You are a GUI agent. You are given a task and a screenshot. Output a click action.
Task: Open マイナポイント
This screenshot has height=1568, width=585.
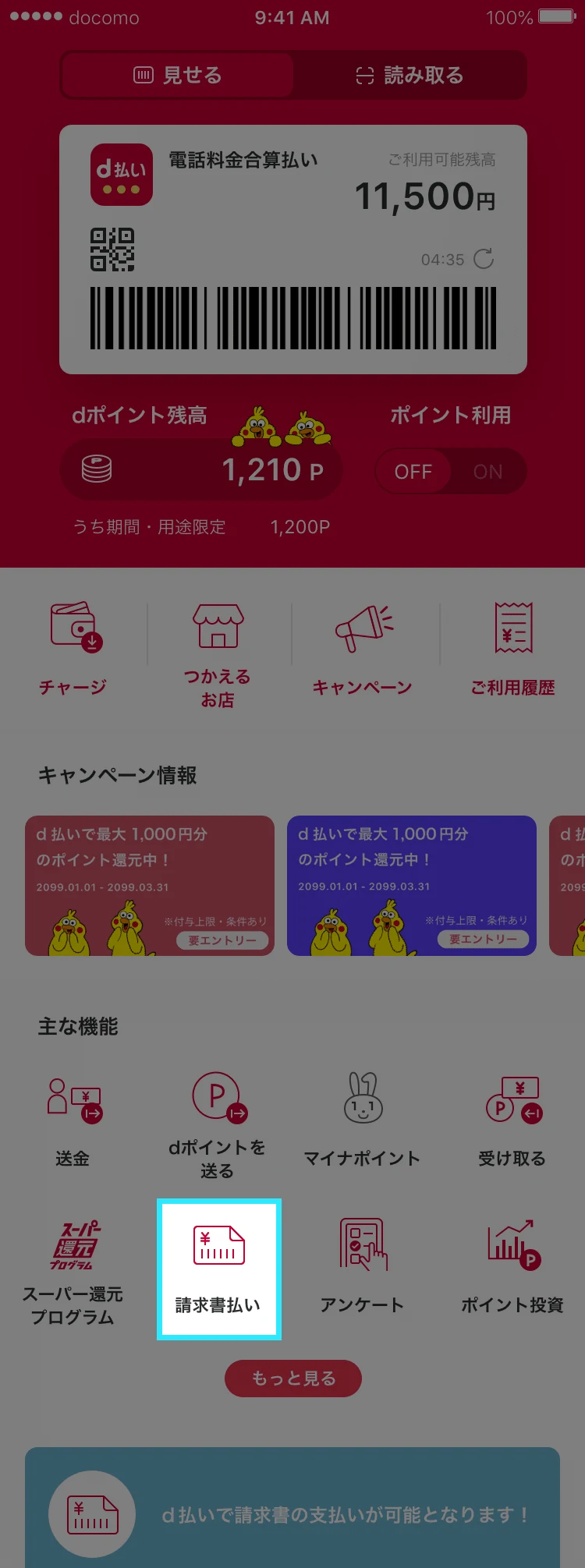pyautogui.click(x=363, y=1118)
